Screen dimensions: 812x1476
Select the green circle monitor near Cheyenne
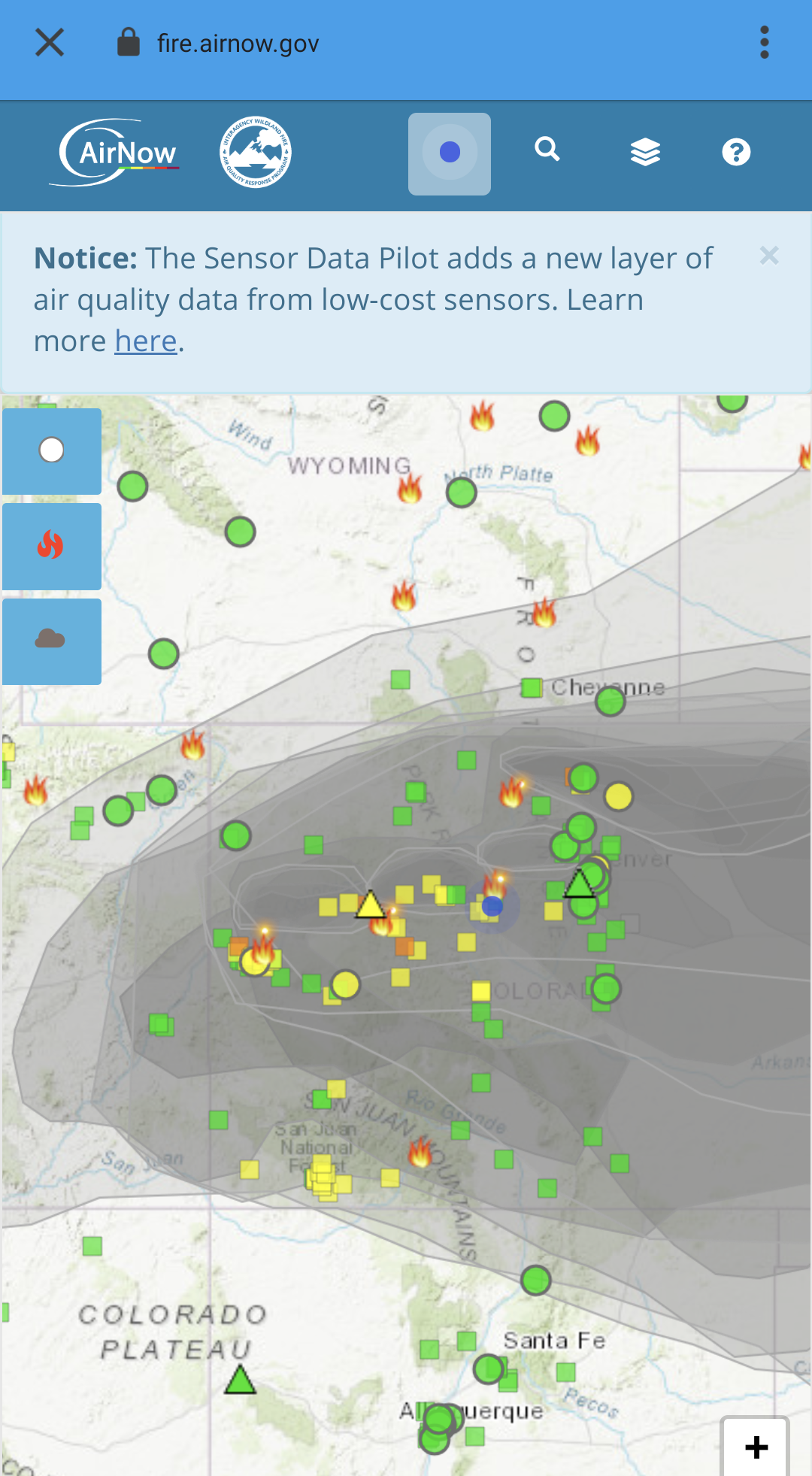(610, 702)
